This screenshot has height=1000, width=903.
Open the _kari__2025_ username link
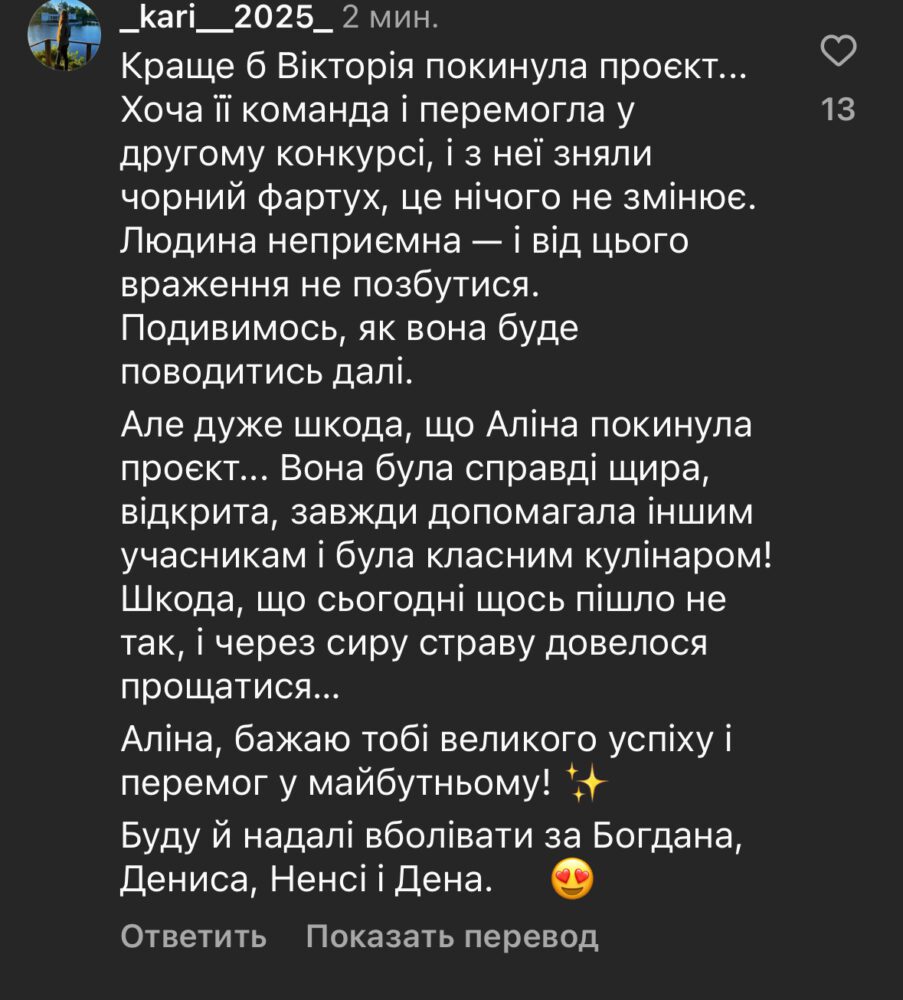coord(225,17)
